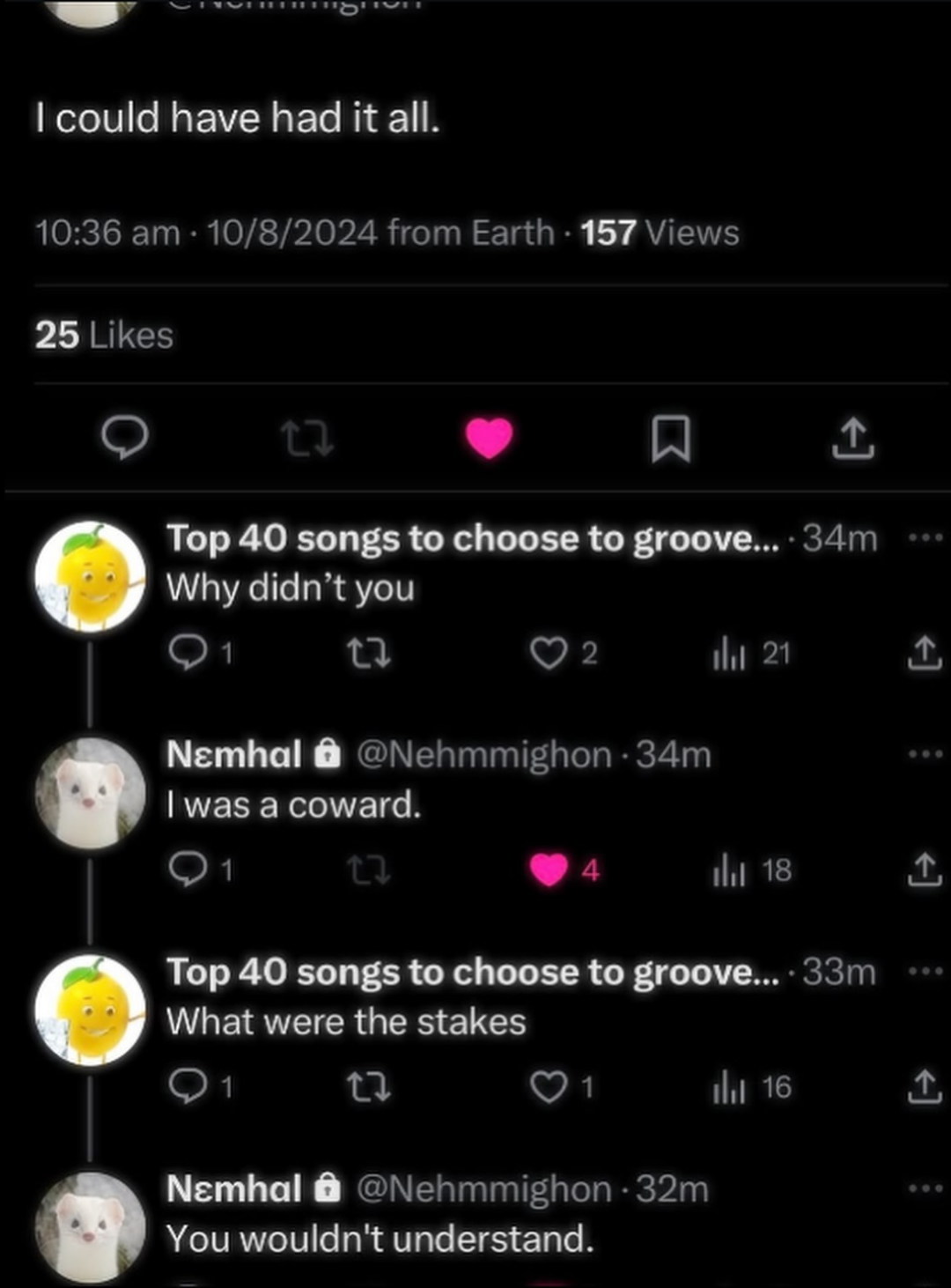
Task: Open Nεmhal's avatar on "You wouldn't understand."
Action: pos(90,1226)
